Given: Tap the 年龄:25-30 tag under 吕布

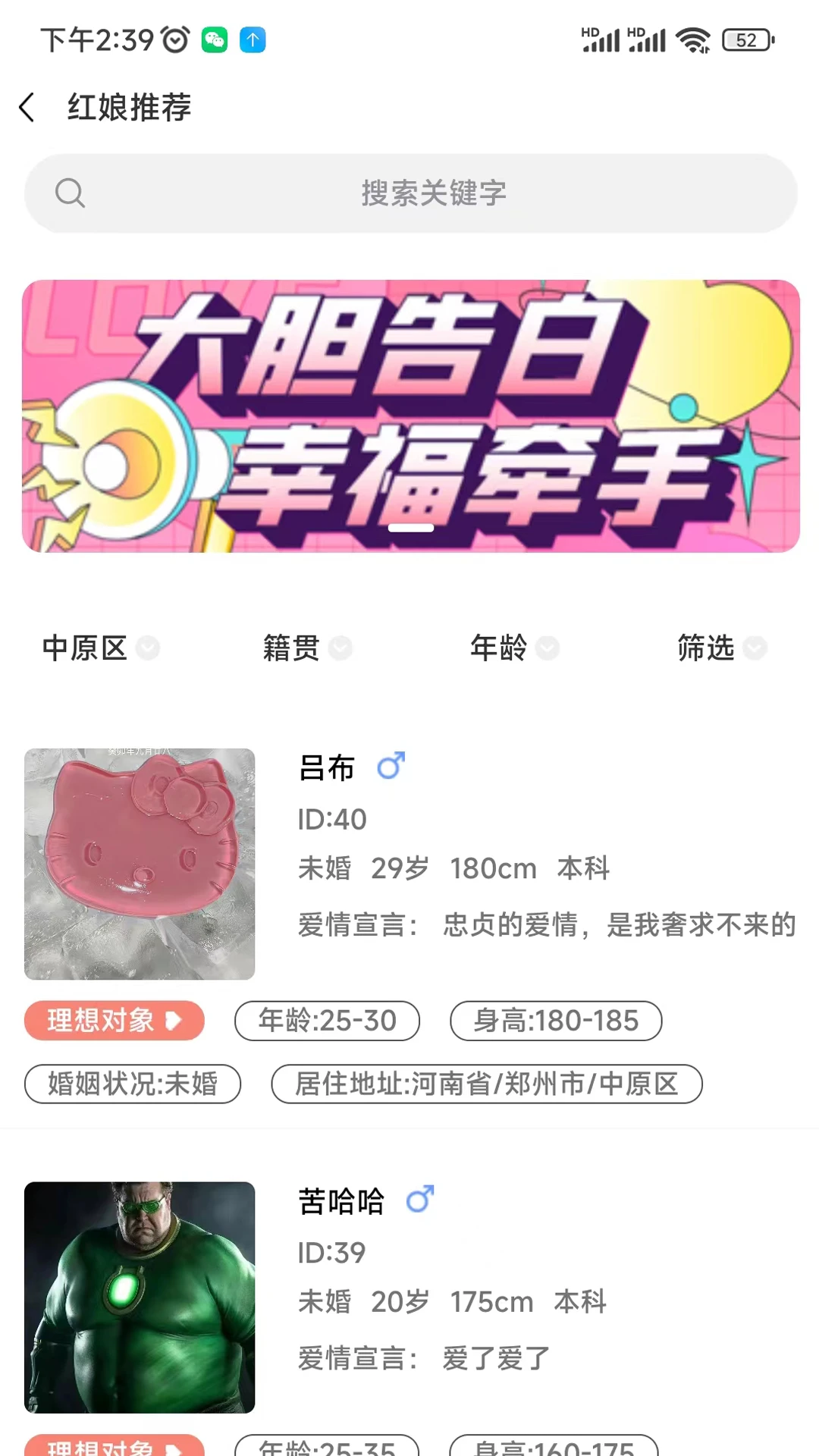Looking at the screenshot, I should click(328, 1021).
